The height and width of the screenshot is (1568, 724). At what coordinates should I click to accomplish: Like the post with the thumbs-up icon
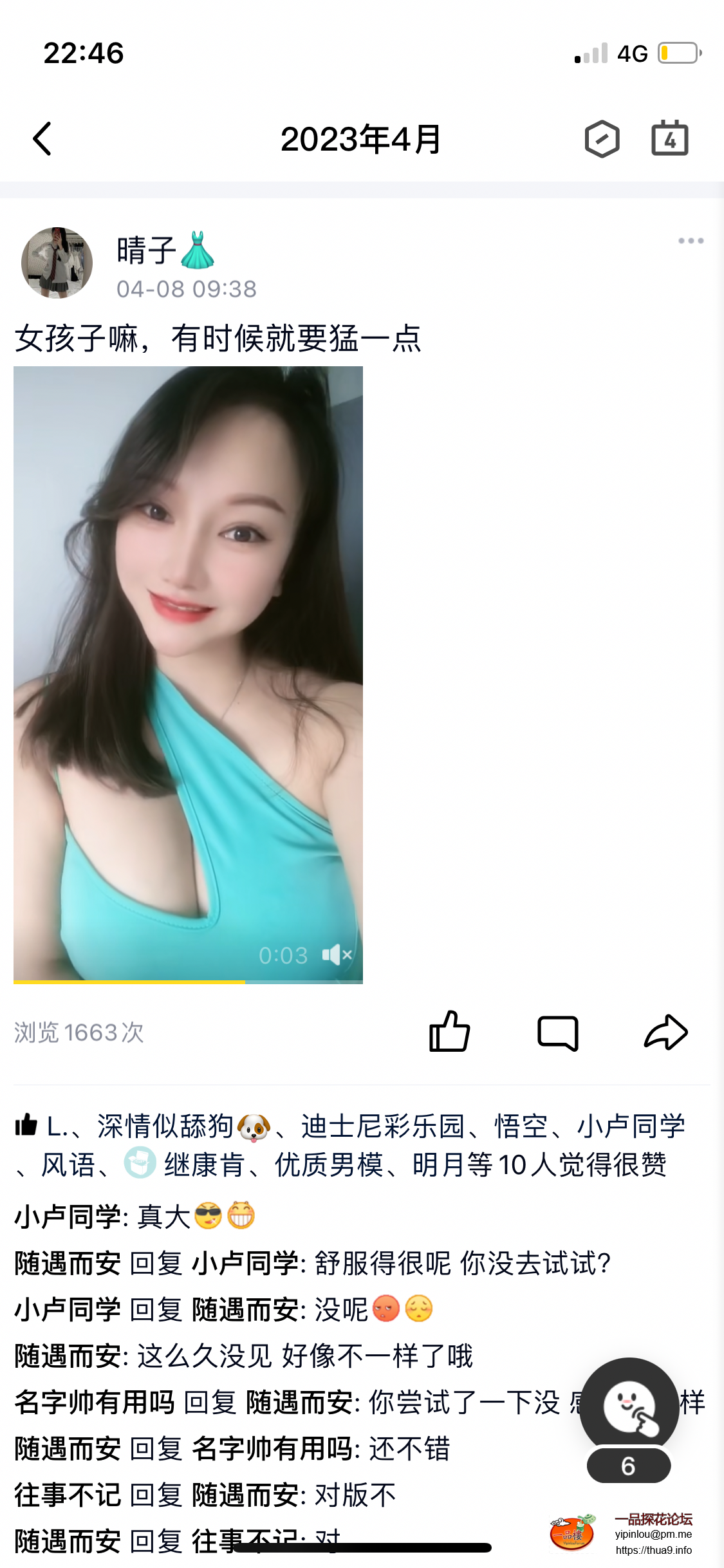449,1032
